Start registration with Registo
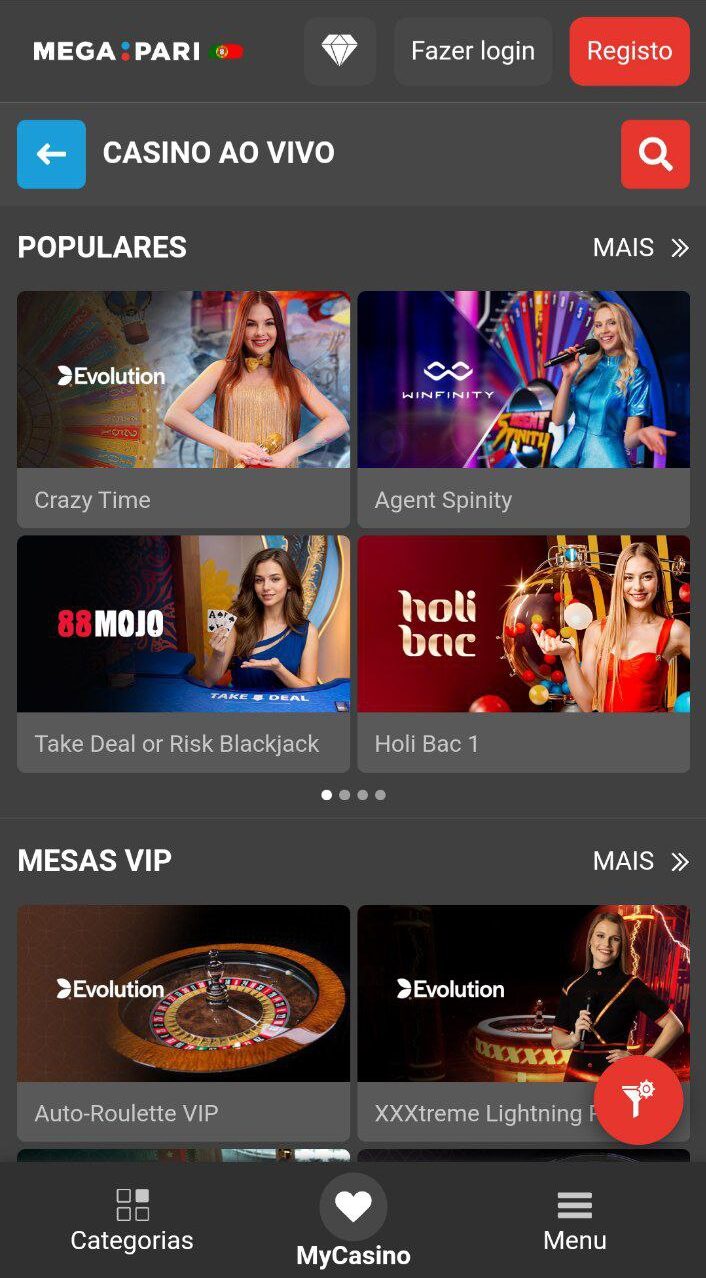Image resolution: width=706 pixels, height=1278 pixels. [629, 51]
